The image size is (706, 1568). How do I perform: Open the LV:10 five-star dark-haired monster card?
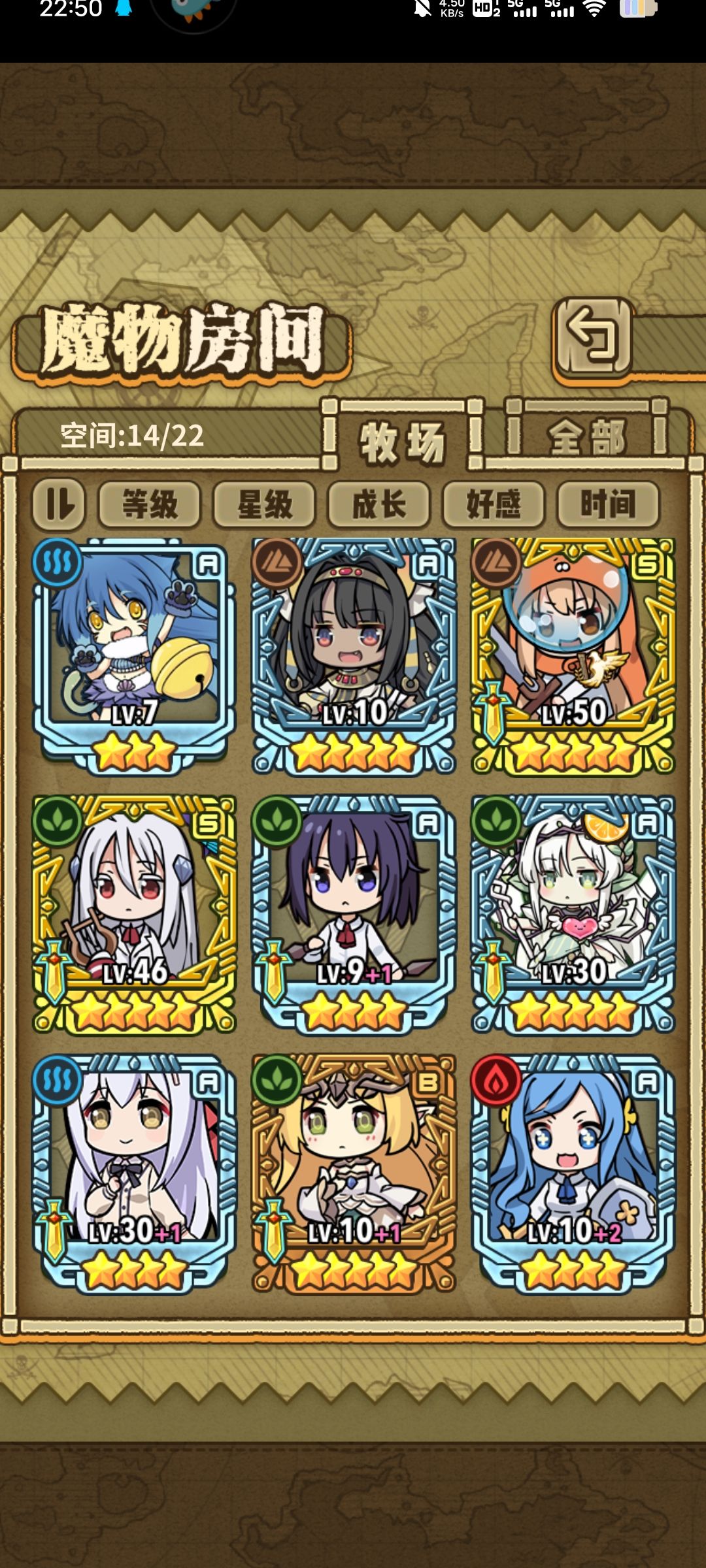pos(354,656)
